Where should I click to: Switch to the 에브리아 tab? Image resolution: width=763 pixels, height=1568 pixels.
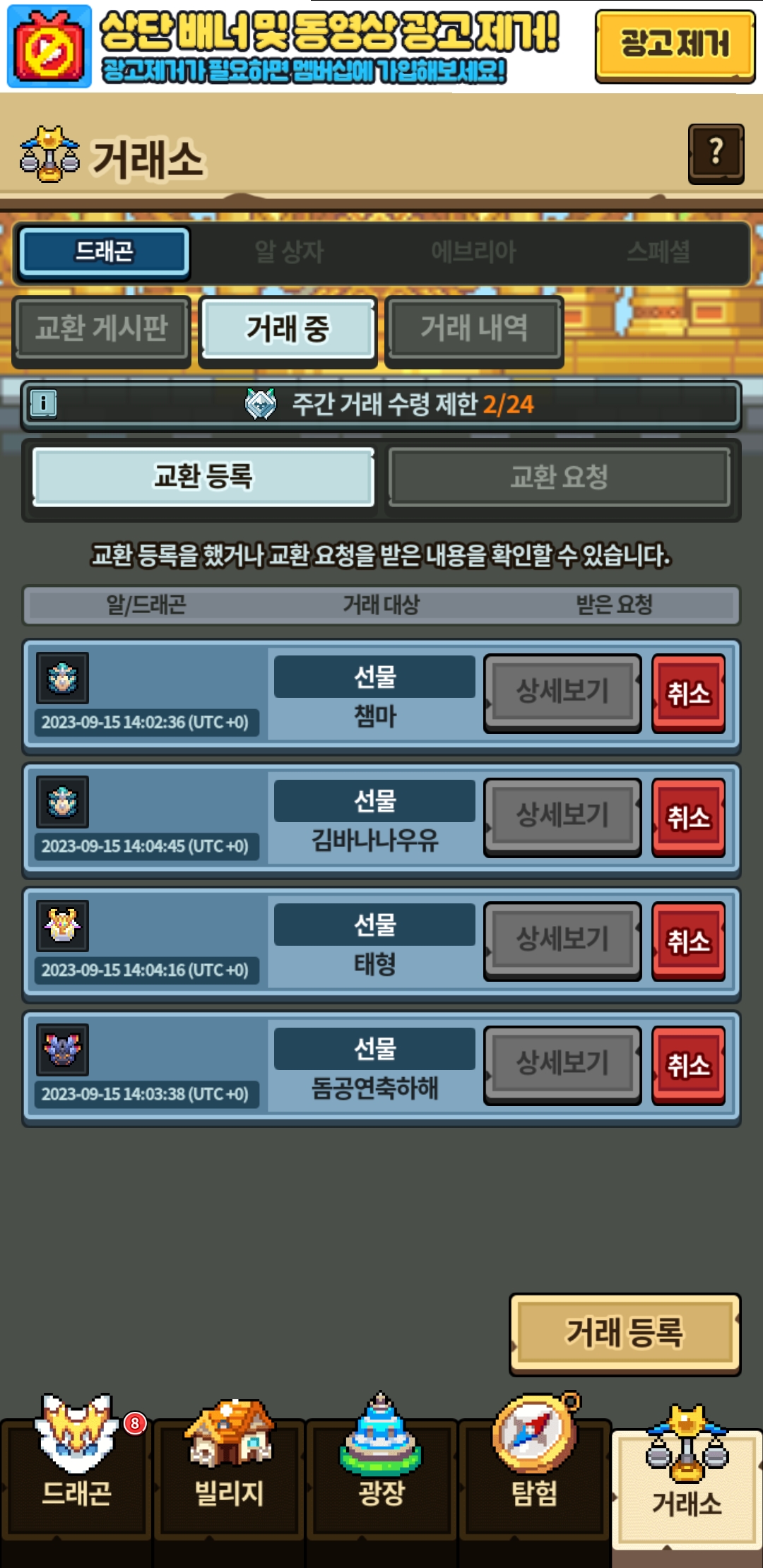473,252
